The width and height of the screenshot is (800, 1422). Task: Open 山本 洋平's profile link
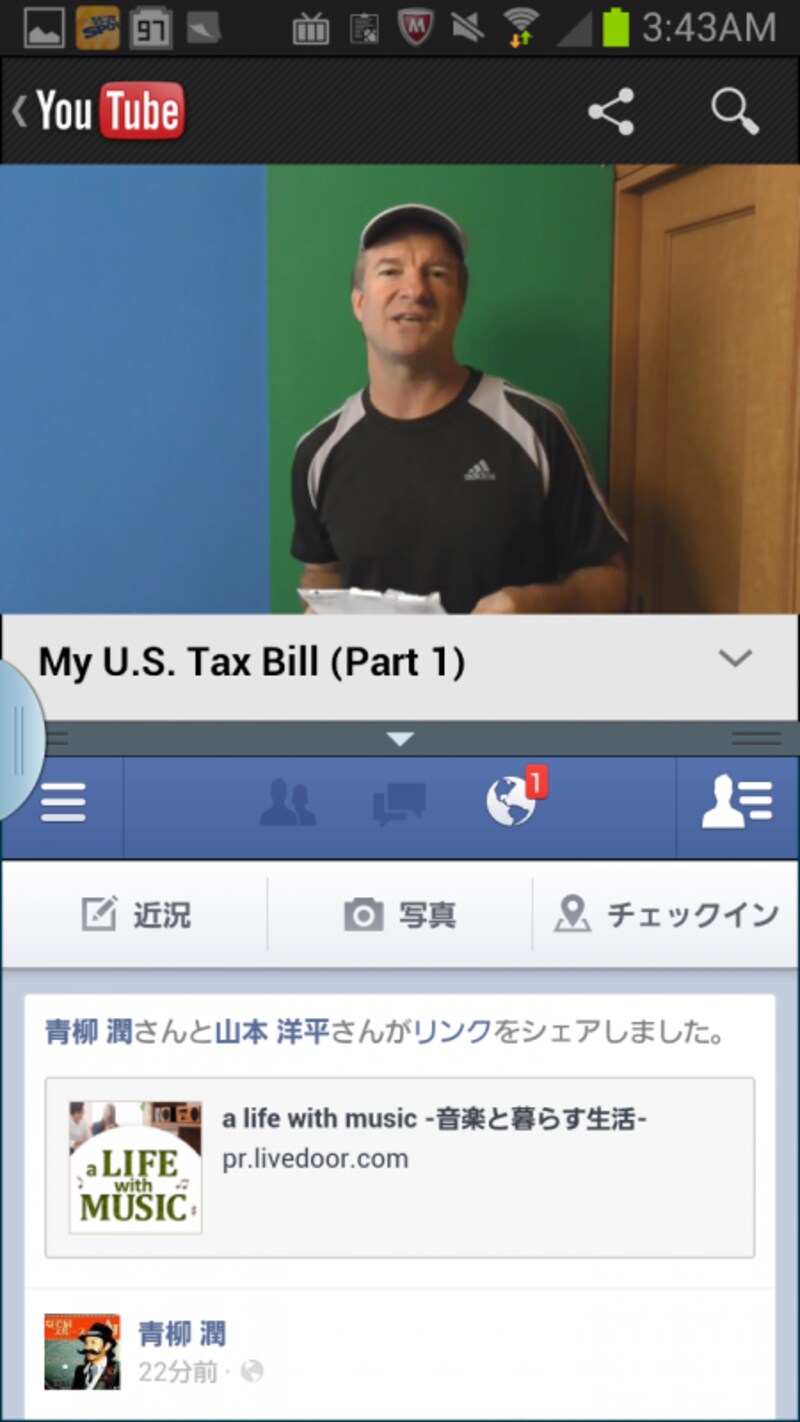point(272,1031)
